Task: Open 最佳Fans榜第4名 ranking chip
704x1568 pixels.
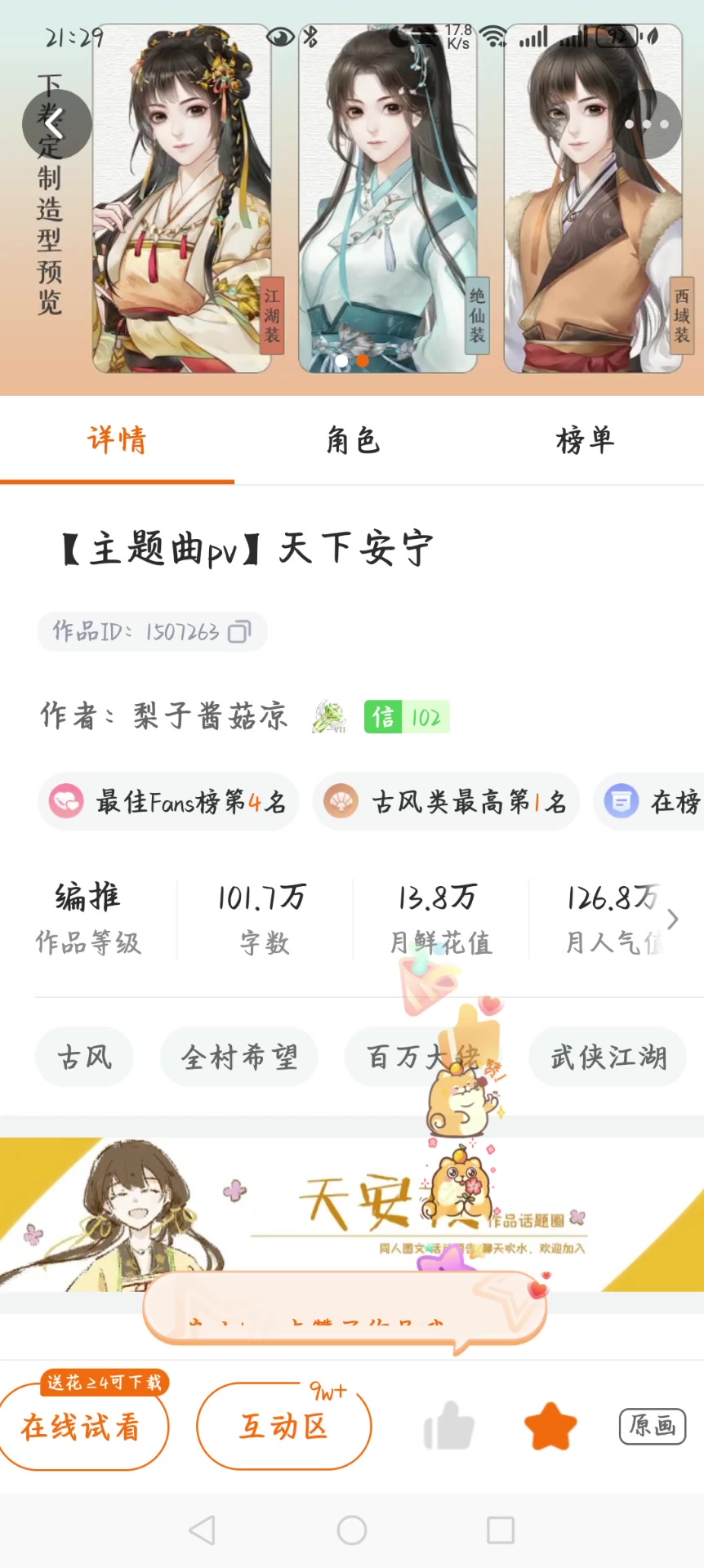Action: pos(168,802)
